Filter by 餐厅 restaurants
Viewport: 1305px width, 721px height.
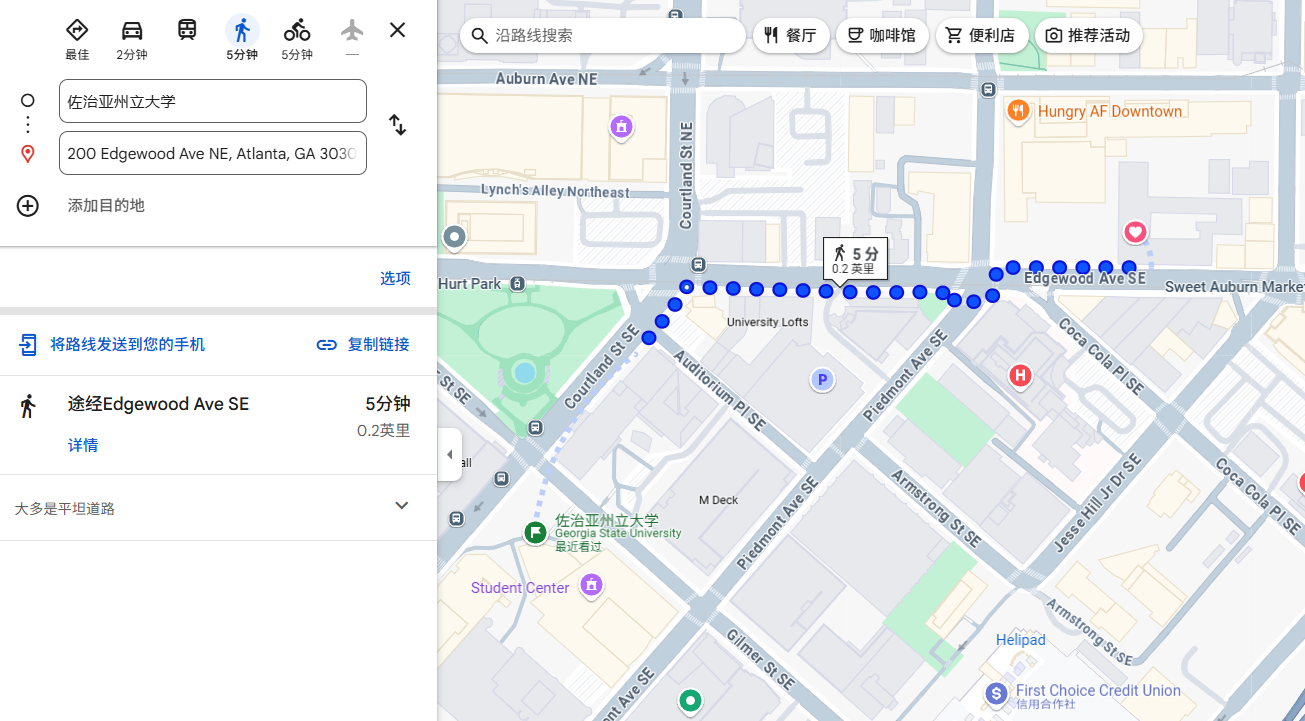pos(790,35)
